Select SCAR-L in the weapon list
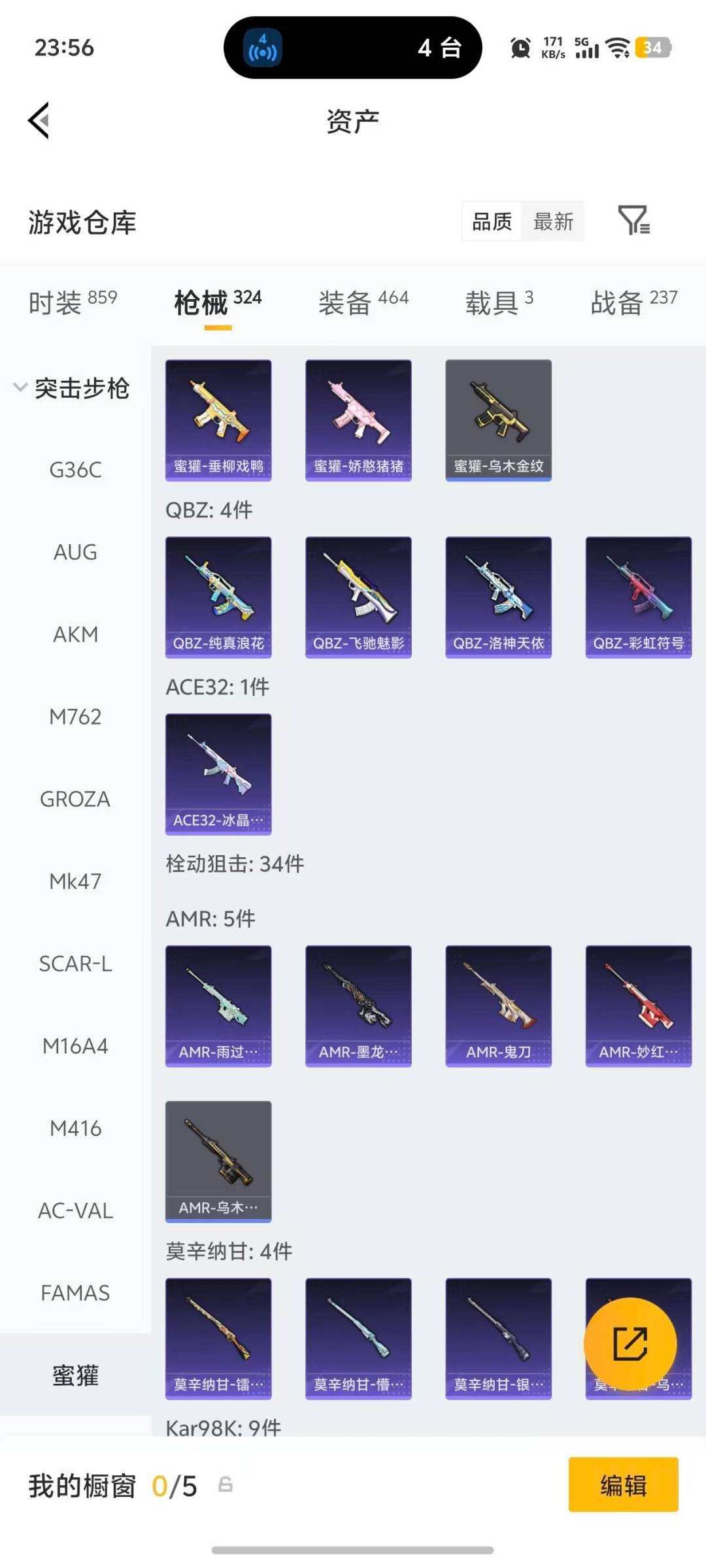706x1568 pixels. click(x=75, y=964)
